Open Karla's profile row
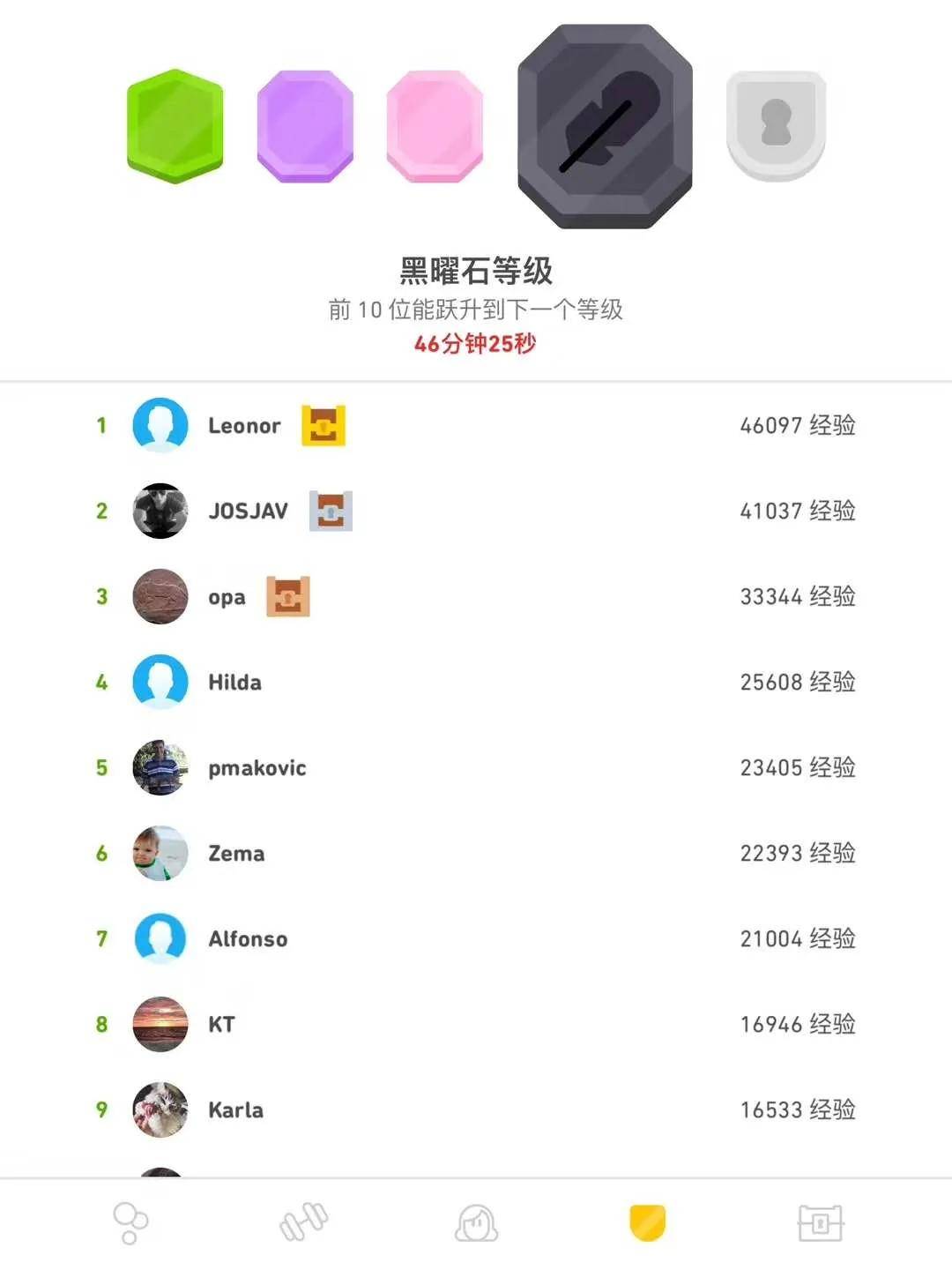The height and width of the screenshot is (1270, 952). coord(476,1109)
